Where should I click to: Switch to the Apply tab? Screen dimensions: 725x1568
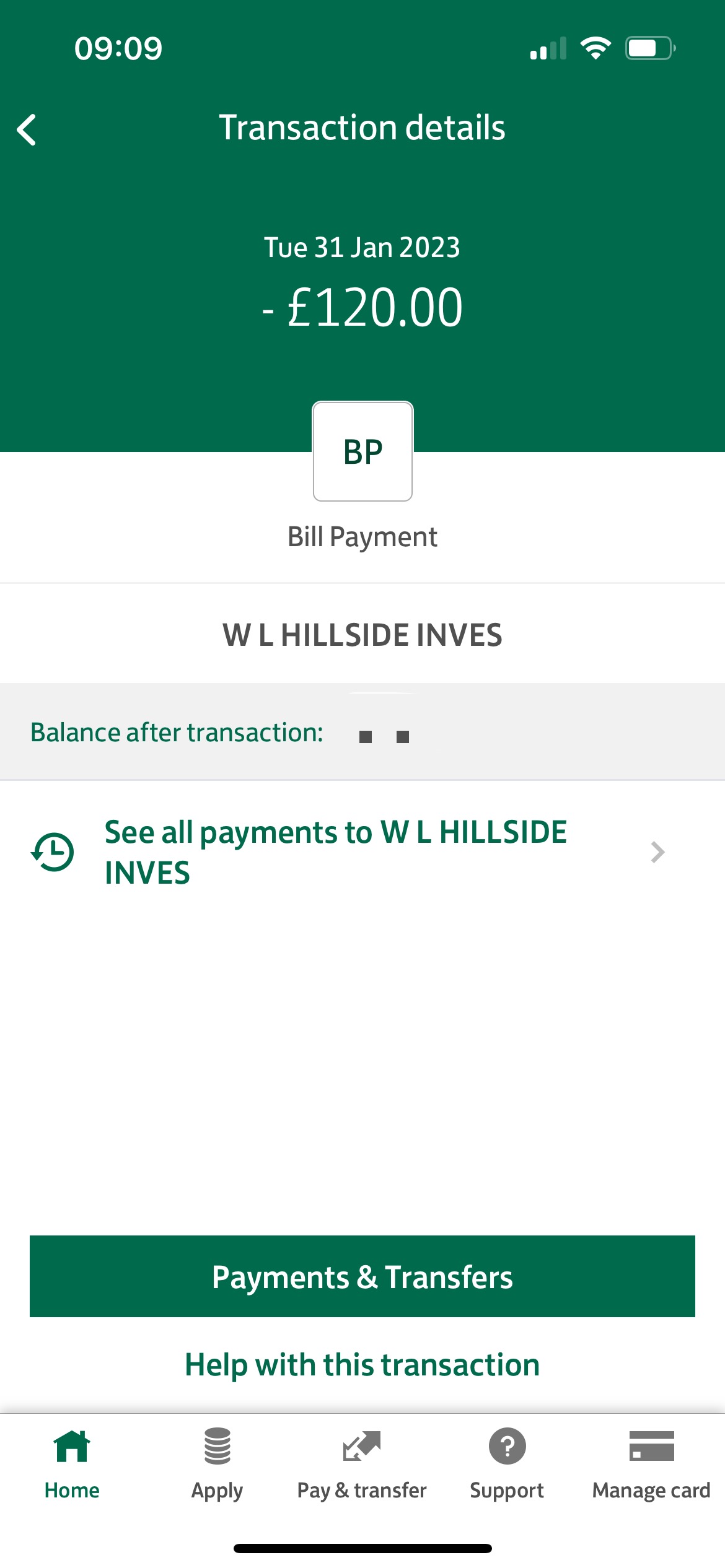217,1464
